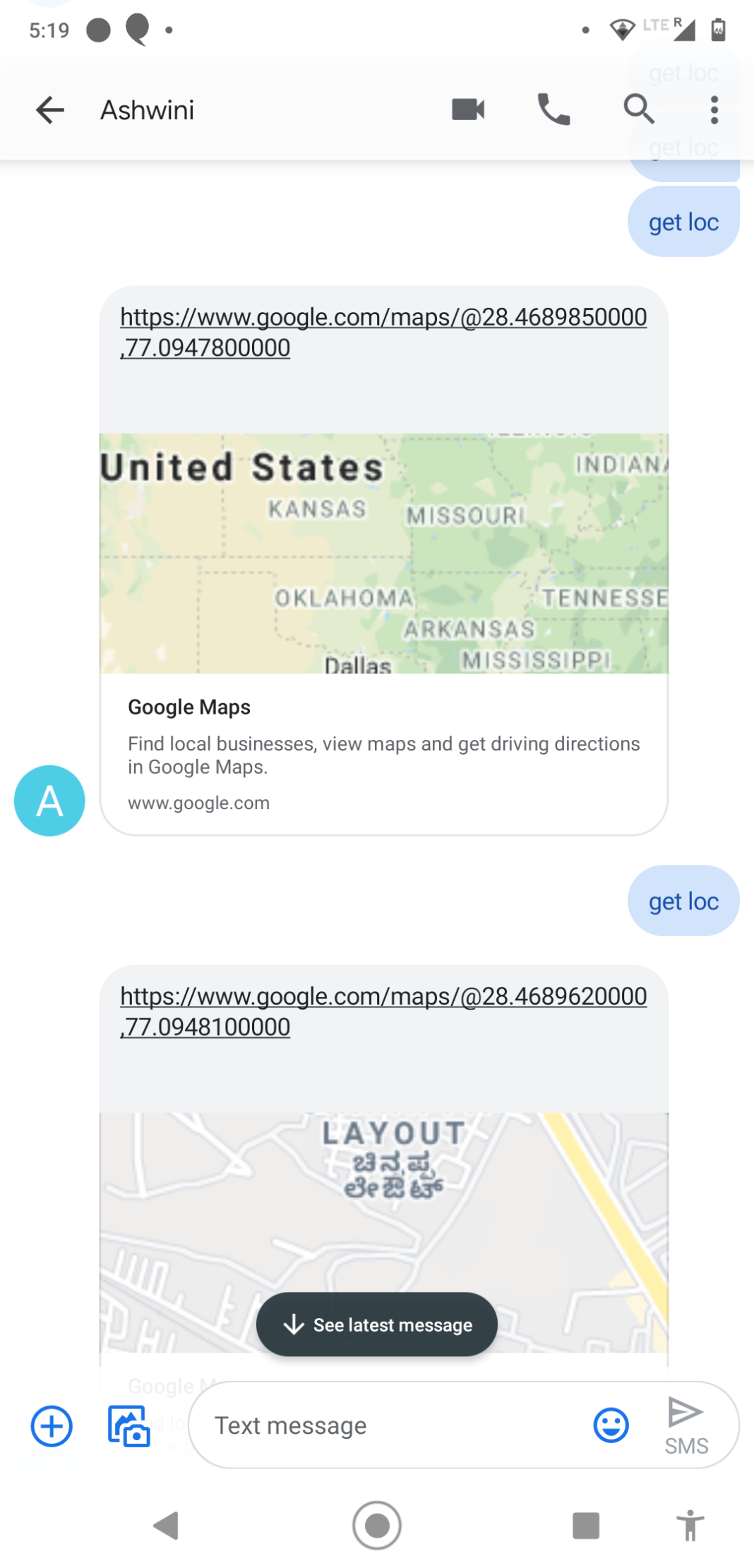
Task: Open the plus attachment menu
Action: pyautogui.click(x=52, y=1426)
